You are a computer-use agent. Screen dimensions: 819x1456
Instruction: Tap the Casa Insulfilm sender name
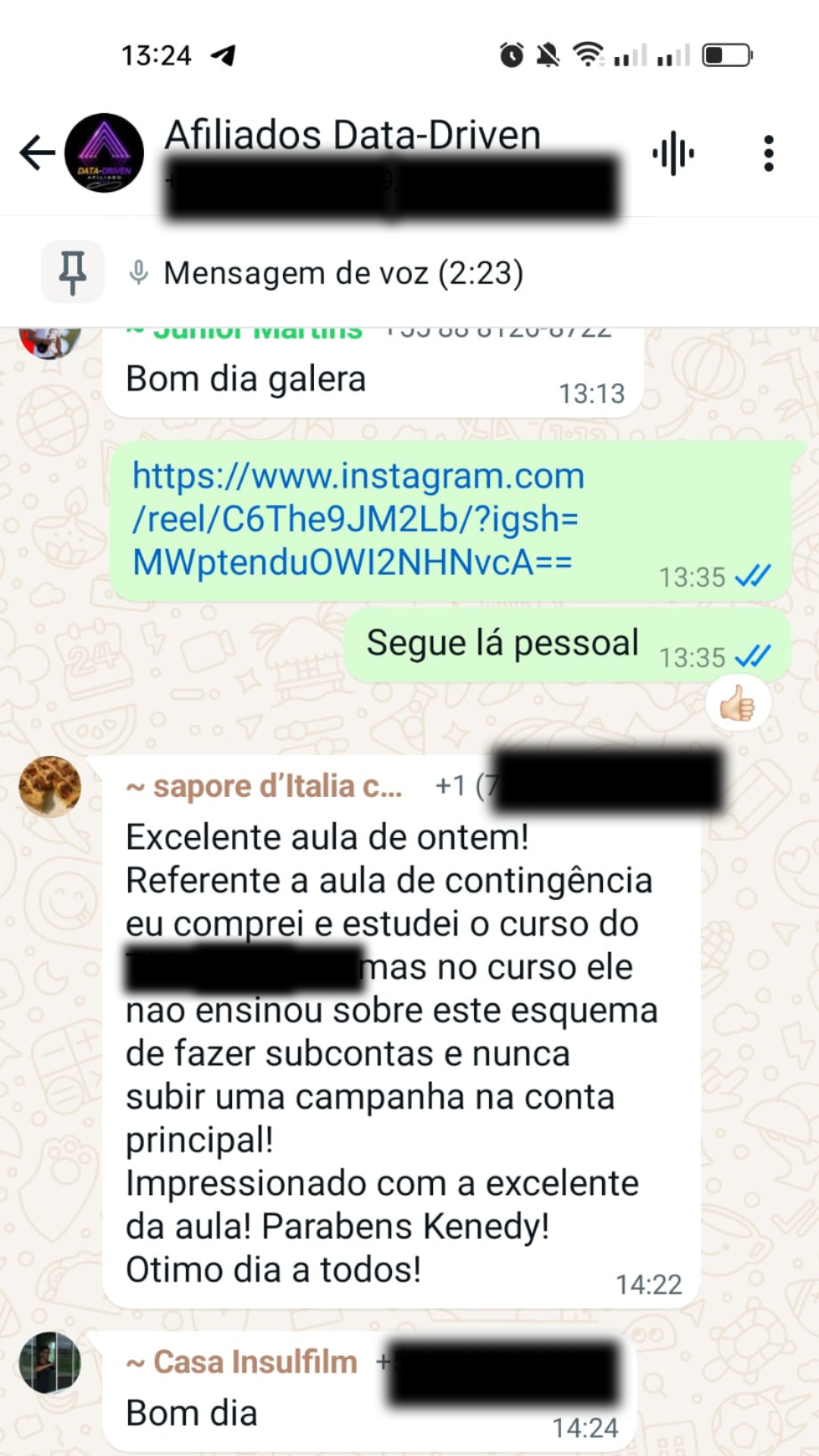pyautogui.click(x=242, y=1363)
